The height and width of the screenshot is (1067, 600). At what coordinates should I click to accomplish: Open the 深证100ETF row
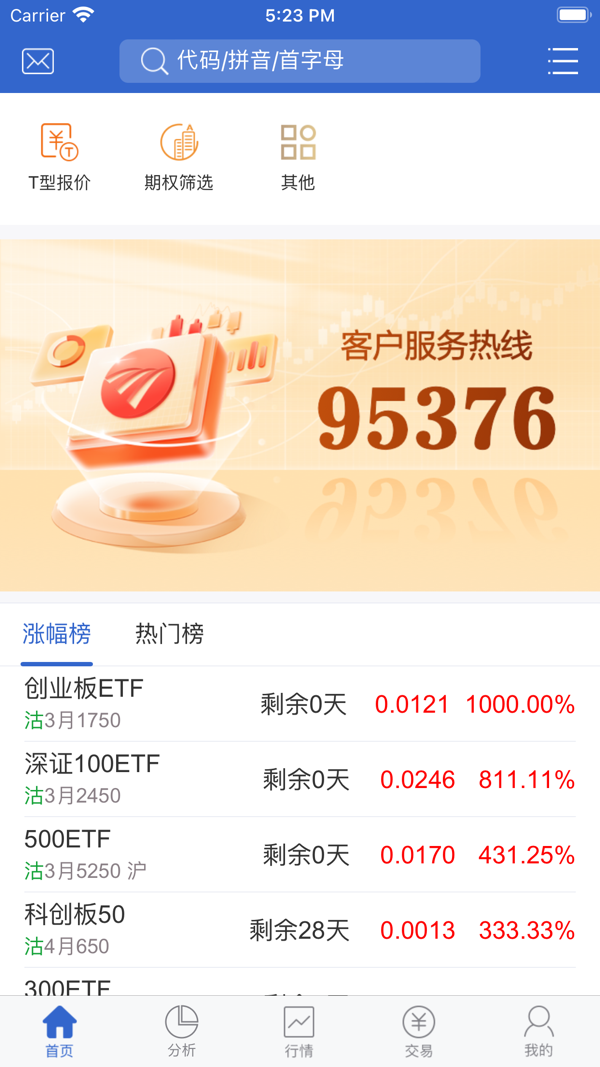pyautogui.click(x=300, y=779)
